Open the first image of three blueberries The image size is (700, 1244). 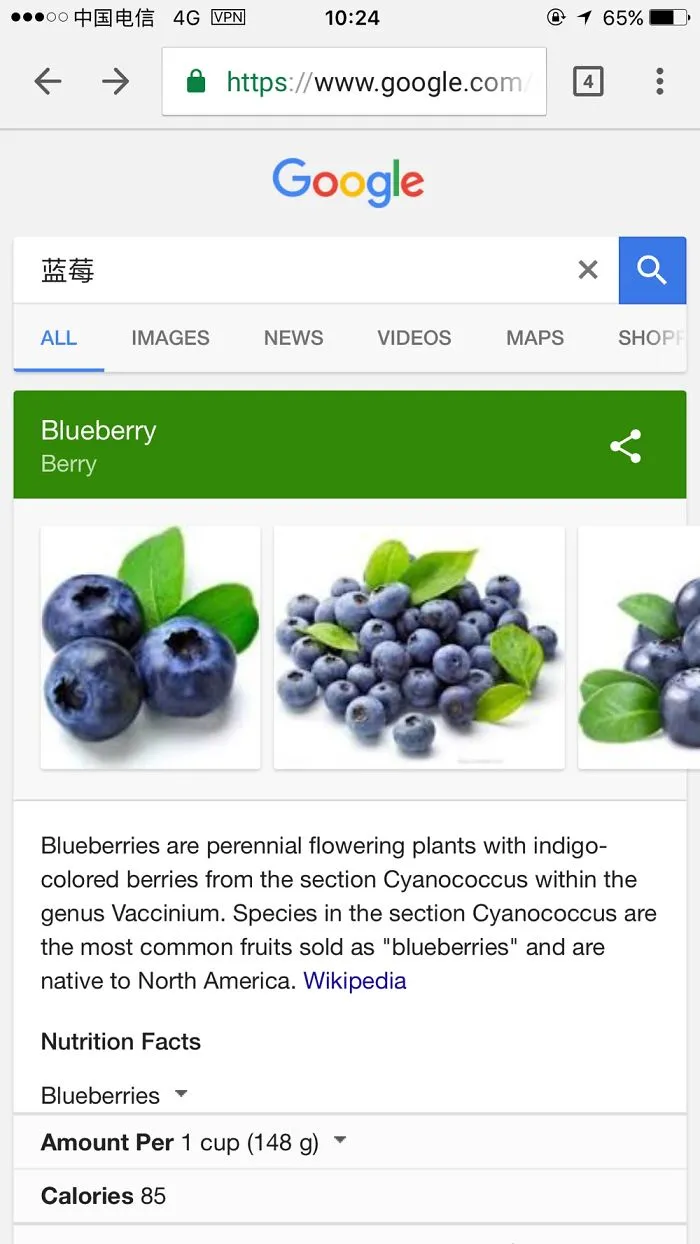pos(150,648)
